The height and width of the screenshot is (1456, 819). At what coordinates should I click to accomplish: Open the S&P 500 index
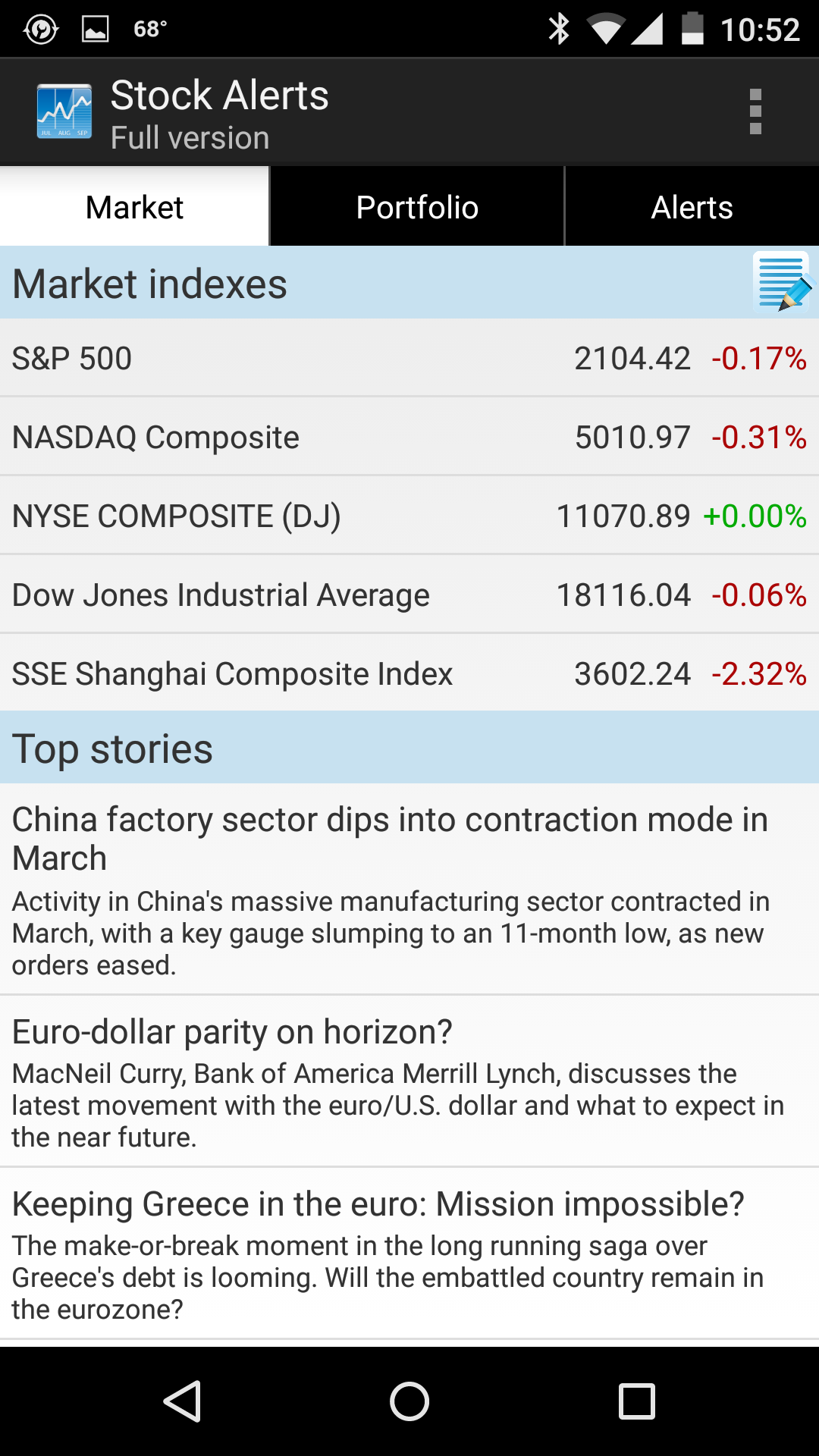(409, 357)
